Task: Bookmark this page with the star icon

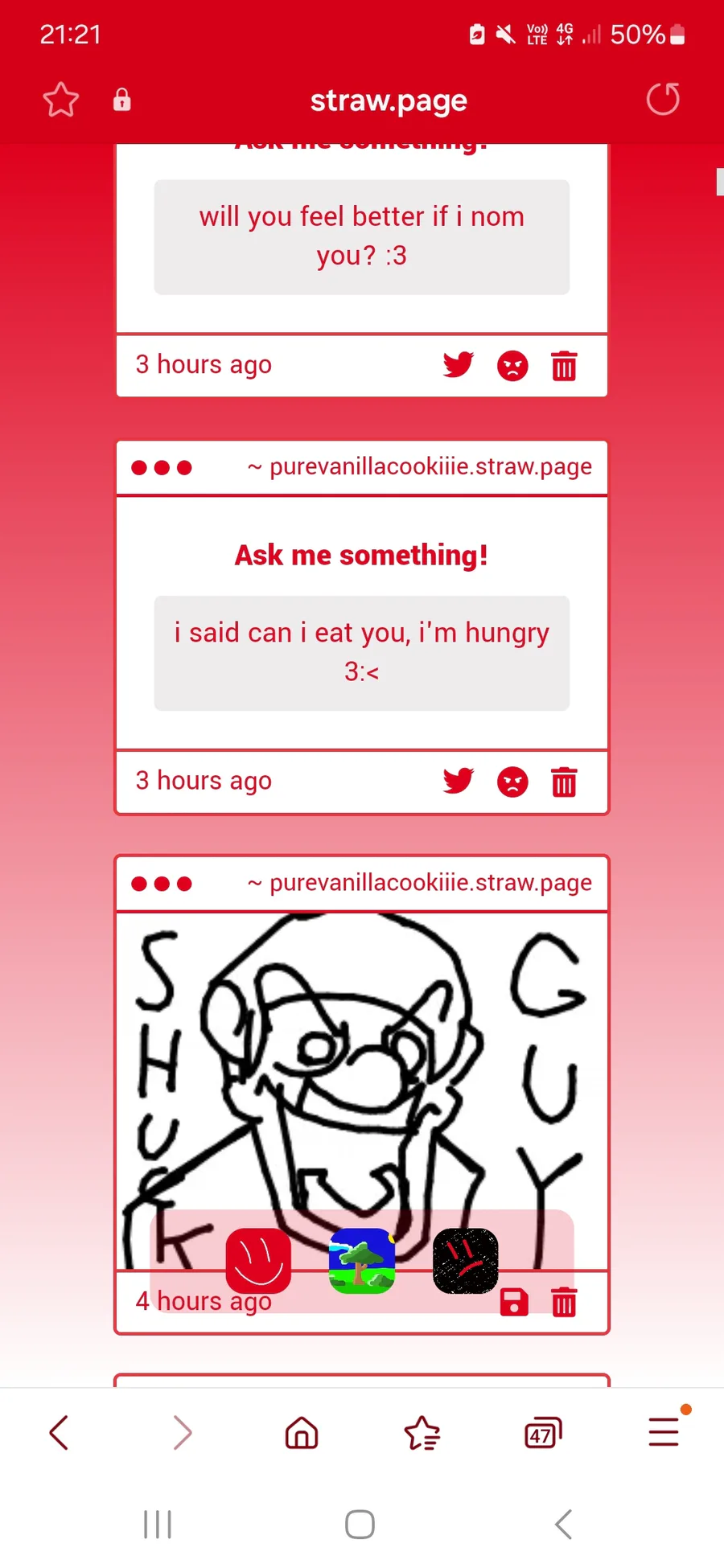Action: click(60, 101)
